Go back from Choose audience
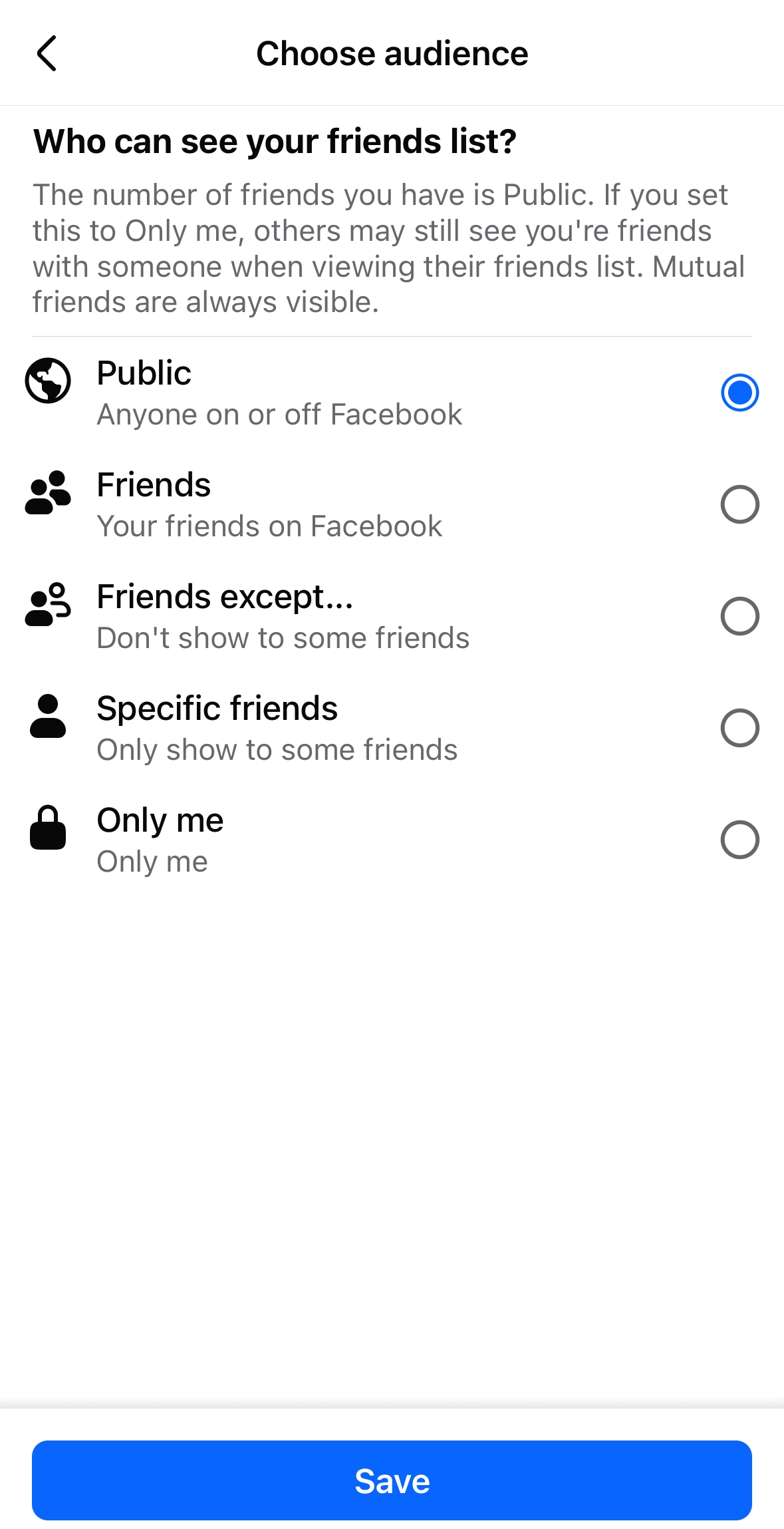Screen dimensions: 784x1529 47,53
